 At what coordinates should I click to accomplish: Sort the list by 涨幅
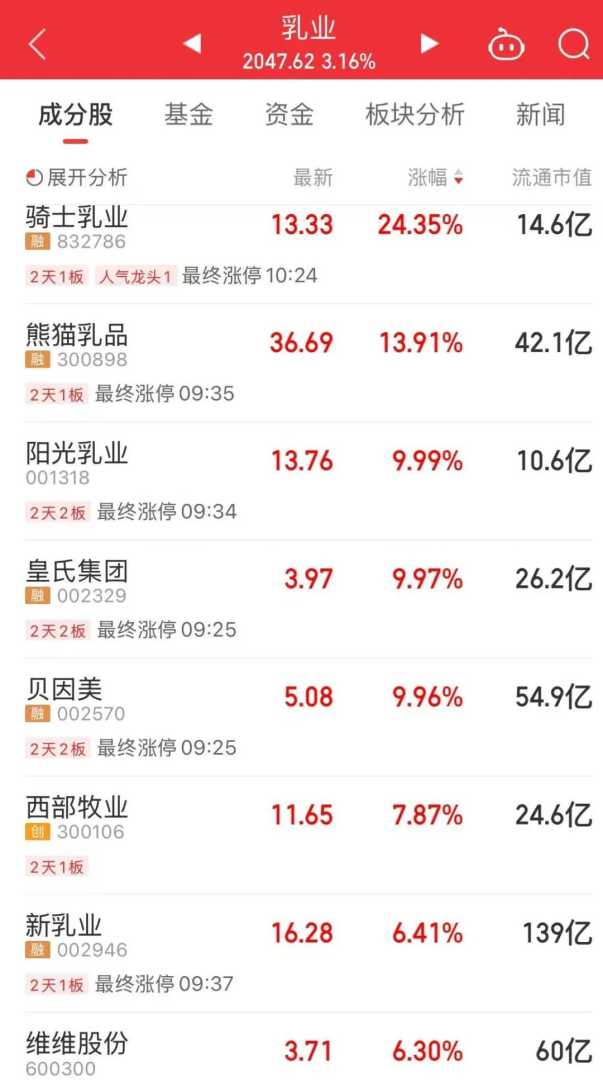[x=436, y=178]
